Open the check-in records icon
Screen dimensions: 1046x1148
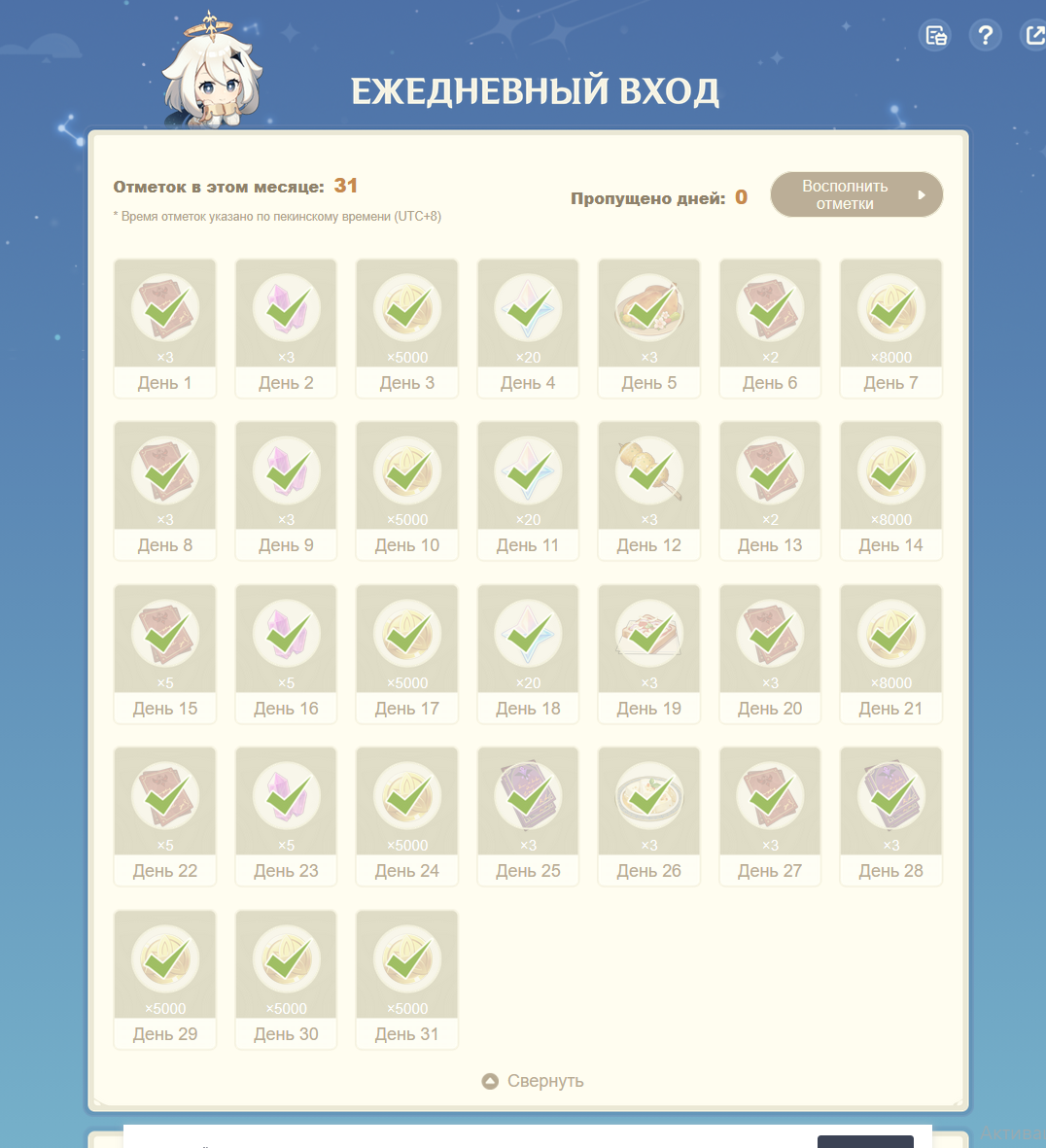[935, 36]
